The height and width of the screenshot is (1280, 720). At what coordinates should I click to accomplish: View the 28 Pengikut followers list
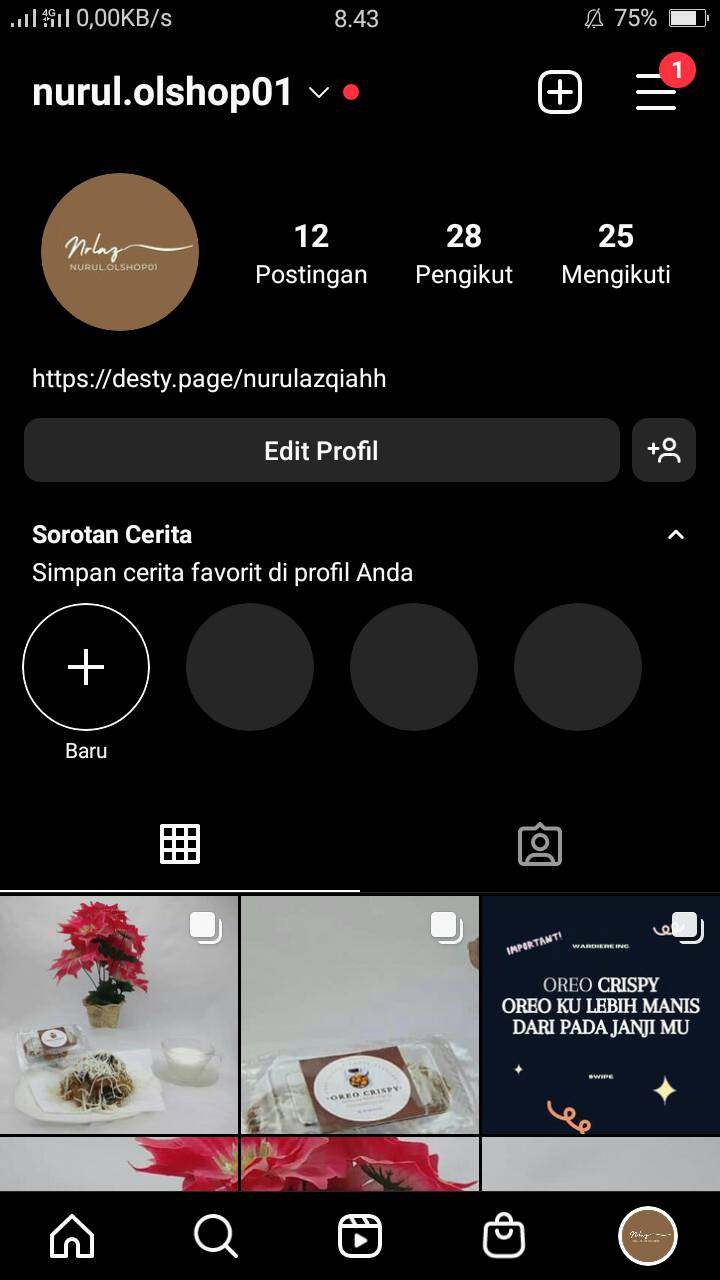point(464,254)
